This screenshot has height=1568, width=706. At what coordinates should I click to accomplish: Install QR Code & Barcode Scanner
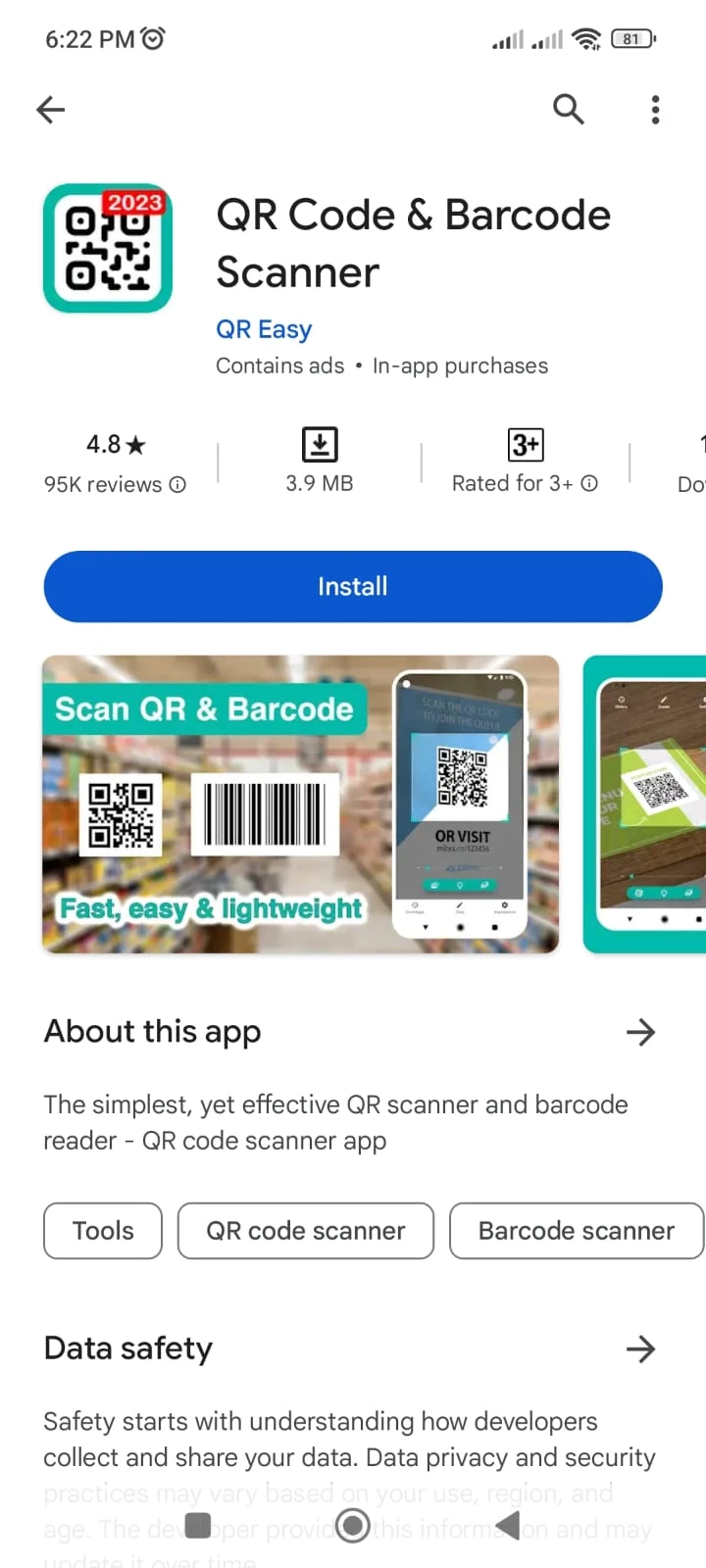click(x=353, y=586)
